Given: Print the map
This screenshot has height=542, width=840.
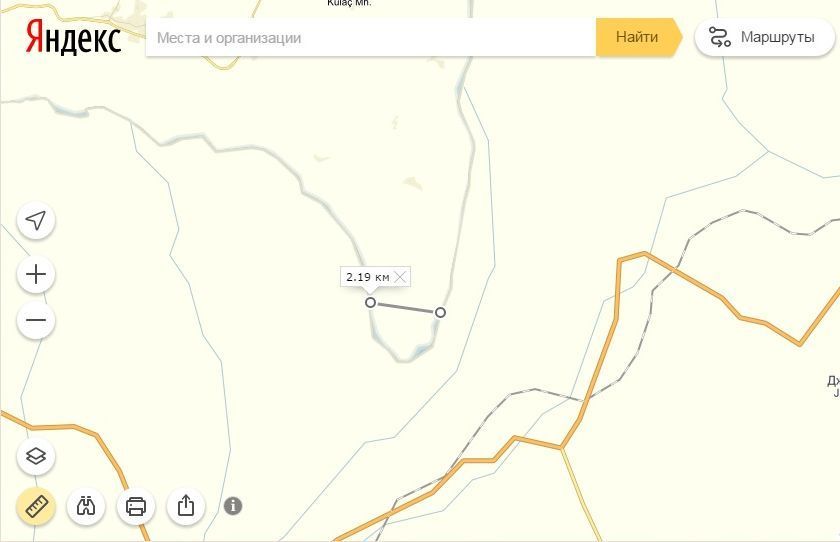Looking at the screenshot, I should (136, 506).
